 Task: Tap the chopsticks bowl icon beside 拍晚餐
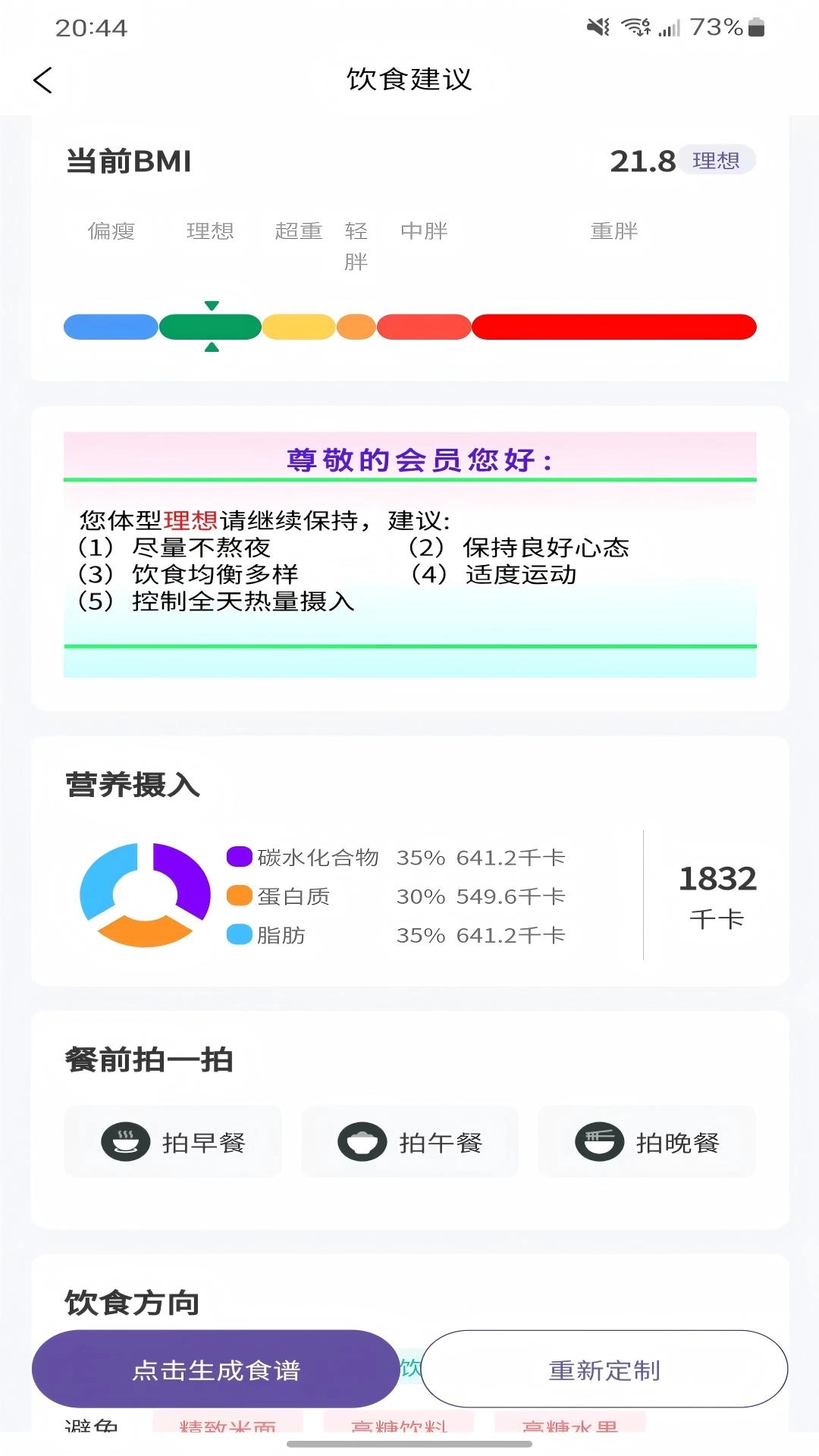601,1141
